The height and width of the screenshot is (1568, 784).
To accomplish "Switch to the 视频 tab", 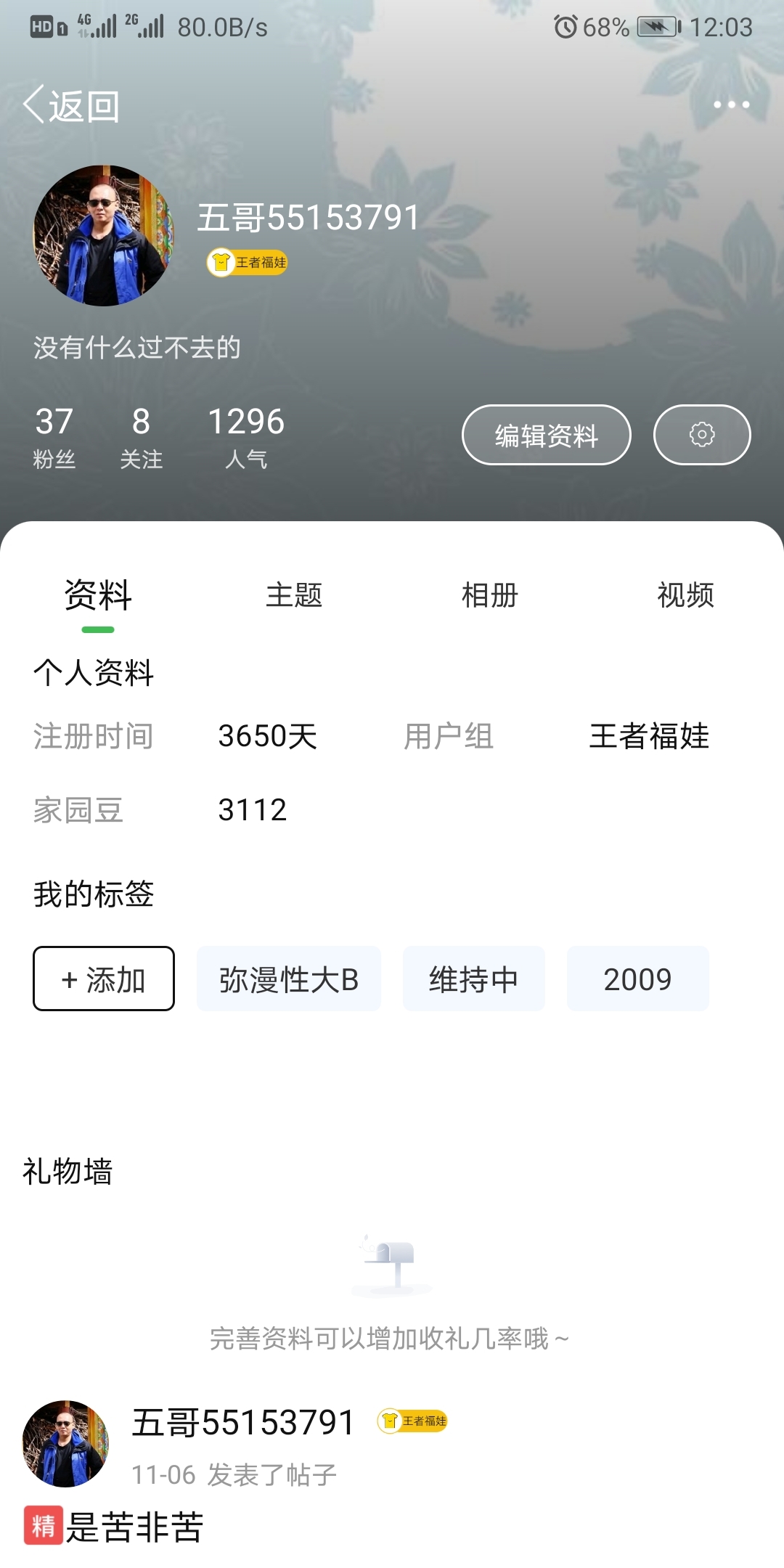I will (685, 595).
